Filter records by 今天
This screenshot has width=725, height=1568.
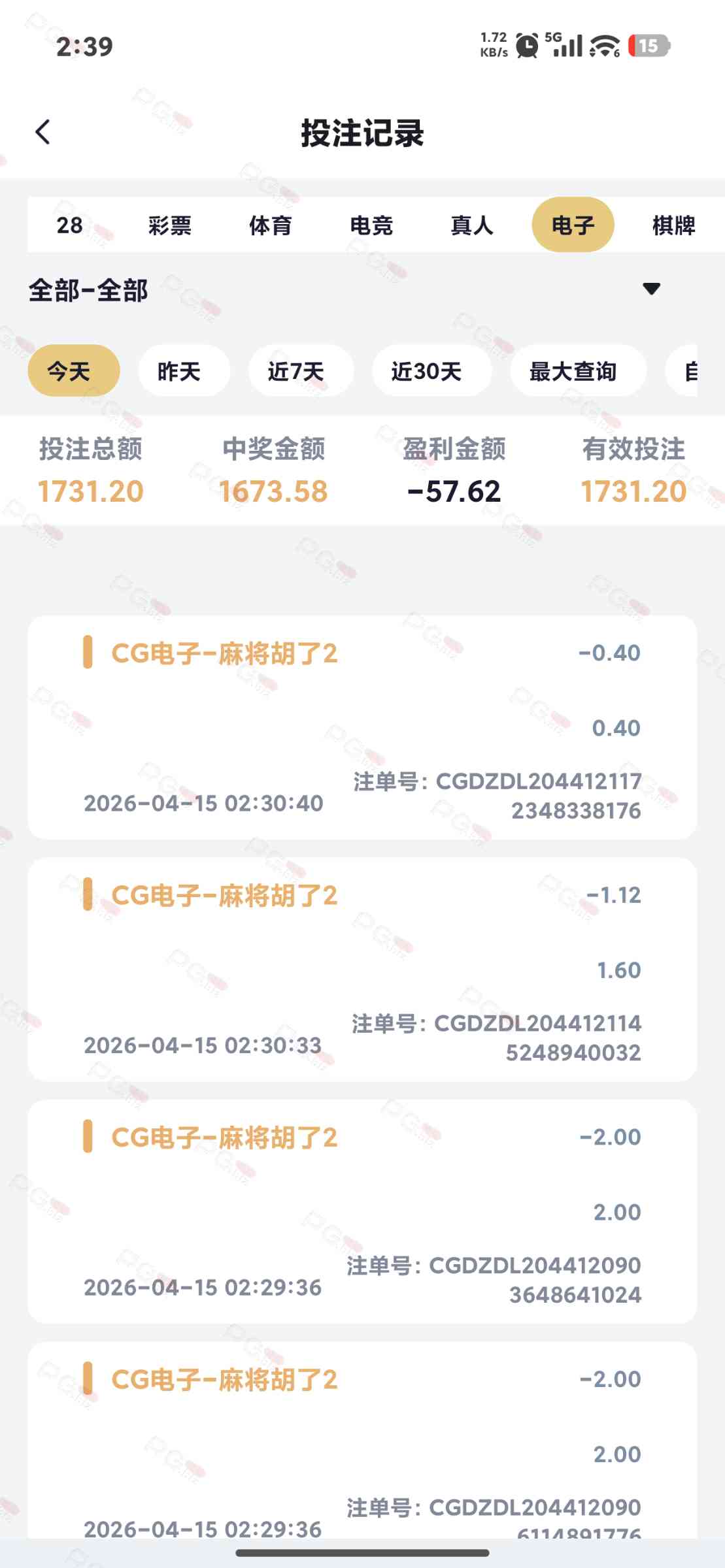73,371
